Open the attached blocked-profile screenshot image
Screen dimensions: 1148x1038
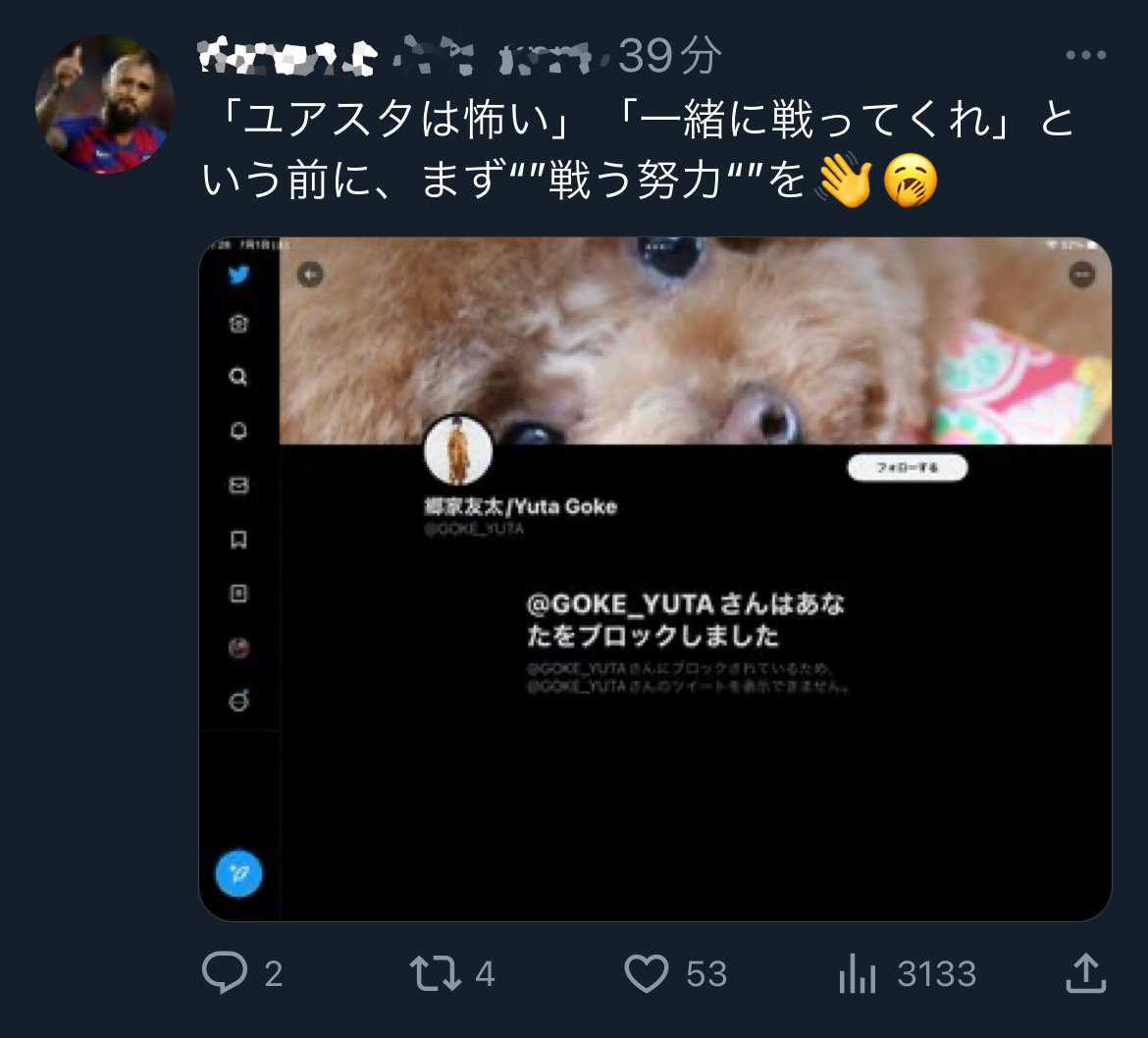click(x=654, y=579)
